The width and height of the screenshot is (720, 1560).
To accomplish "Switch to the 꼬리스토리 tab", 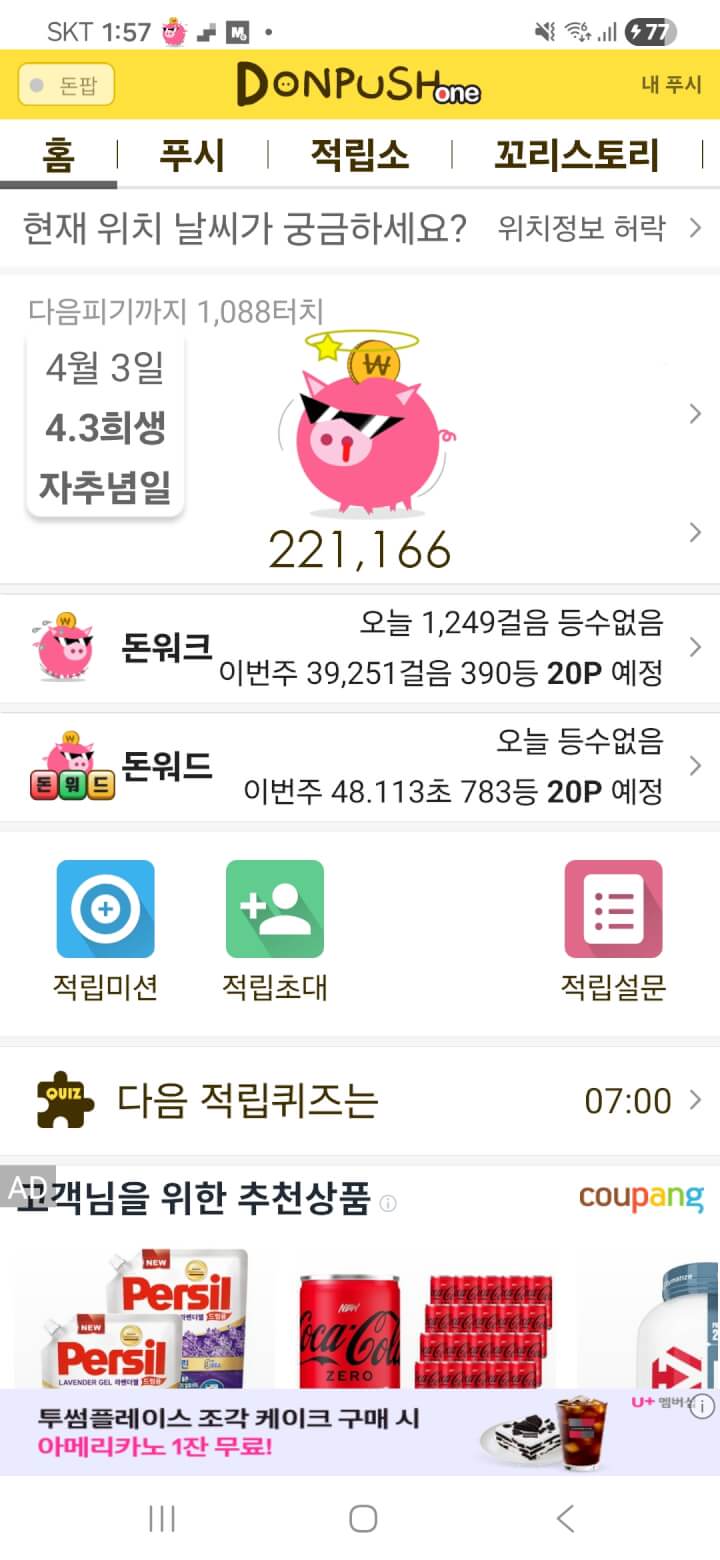I will click(576, 155).
